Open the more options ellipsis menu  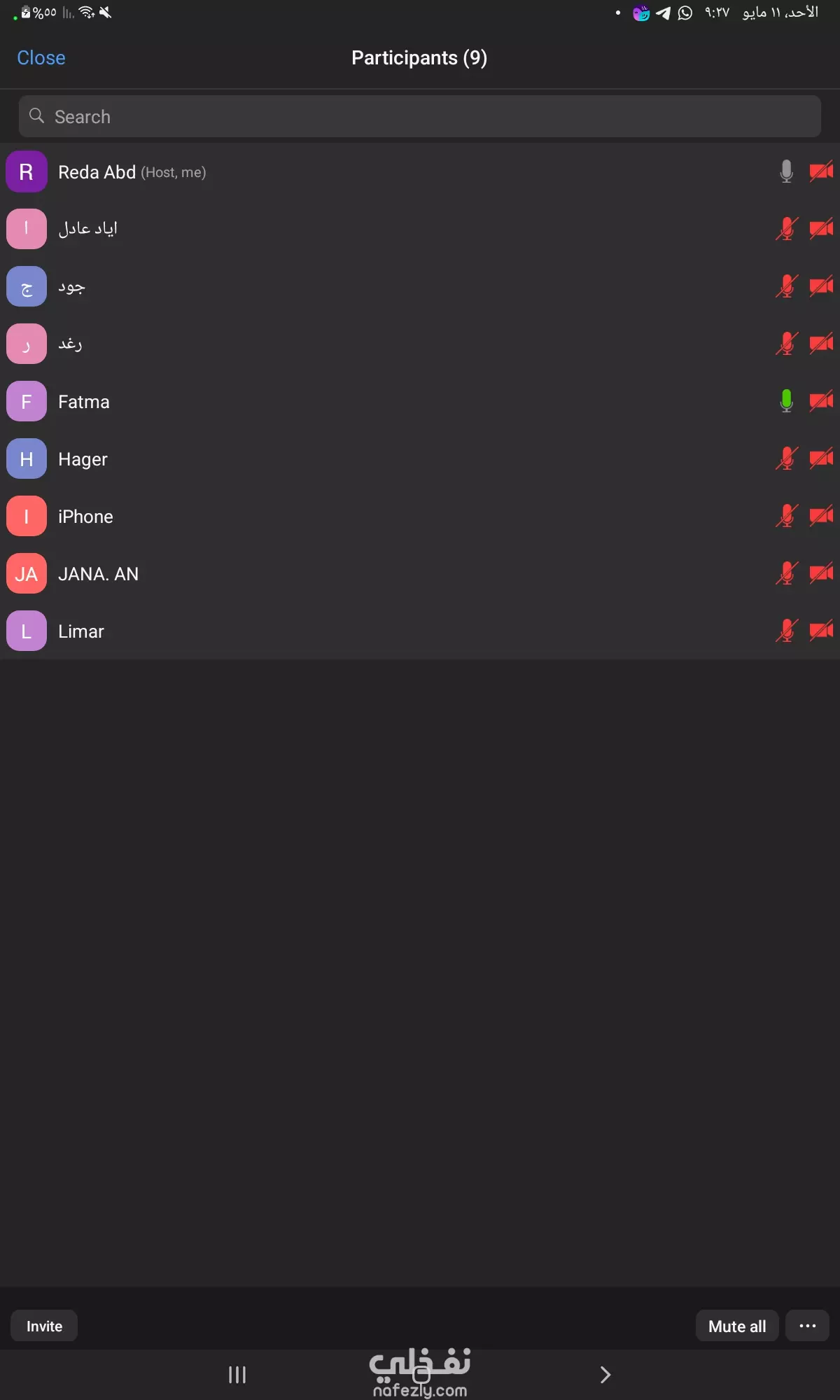[808, 1326]
